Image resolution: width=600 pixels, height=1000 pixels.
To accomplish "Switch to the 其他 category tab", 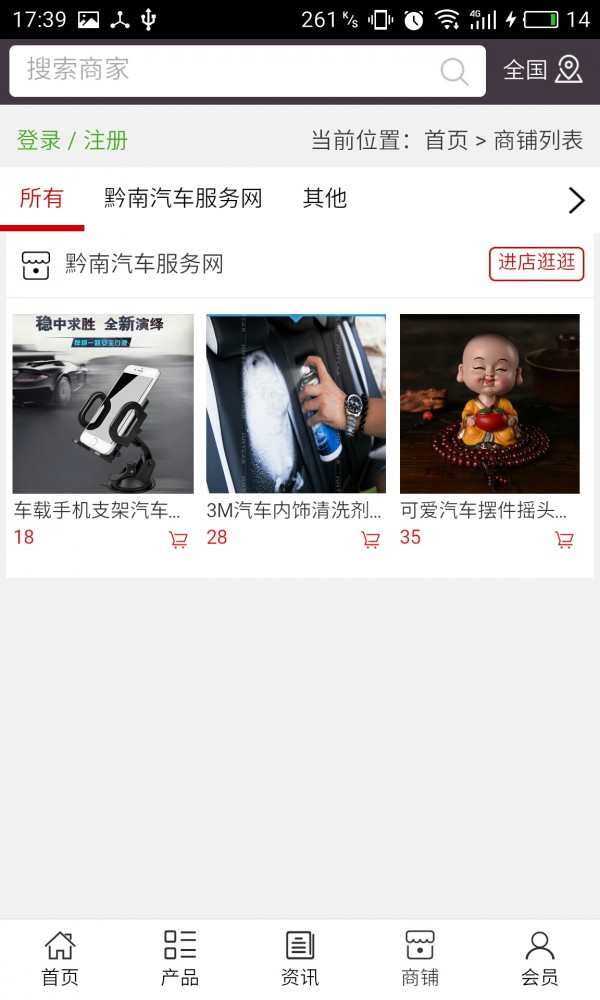I will coord(325,198).
